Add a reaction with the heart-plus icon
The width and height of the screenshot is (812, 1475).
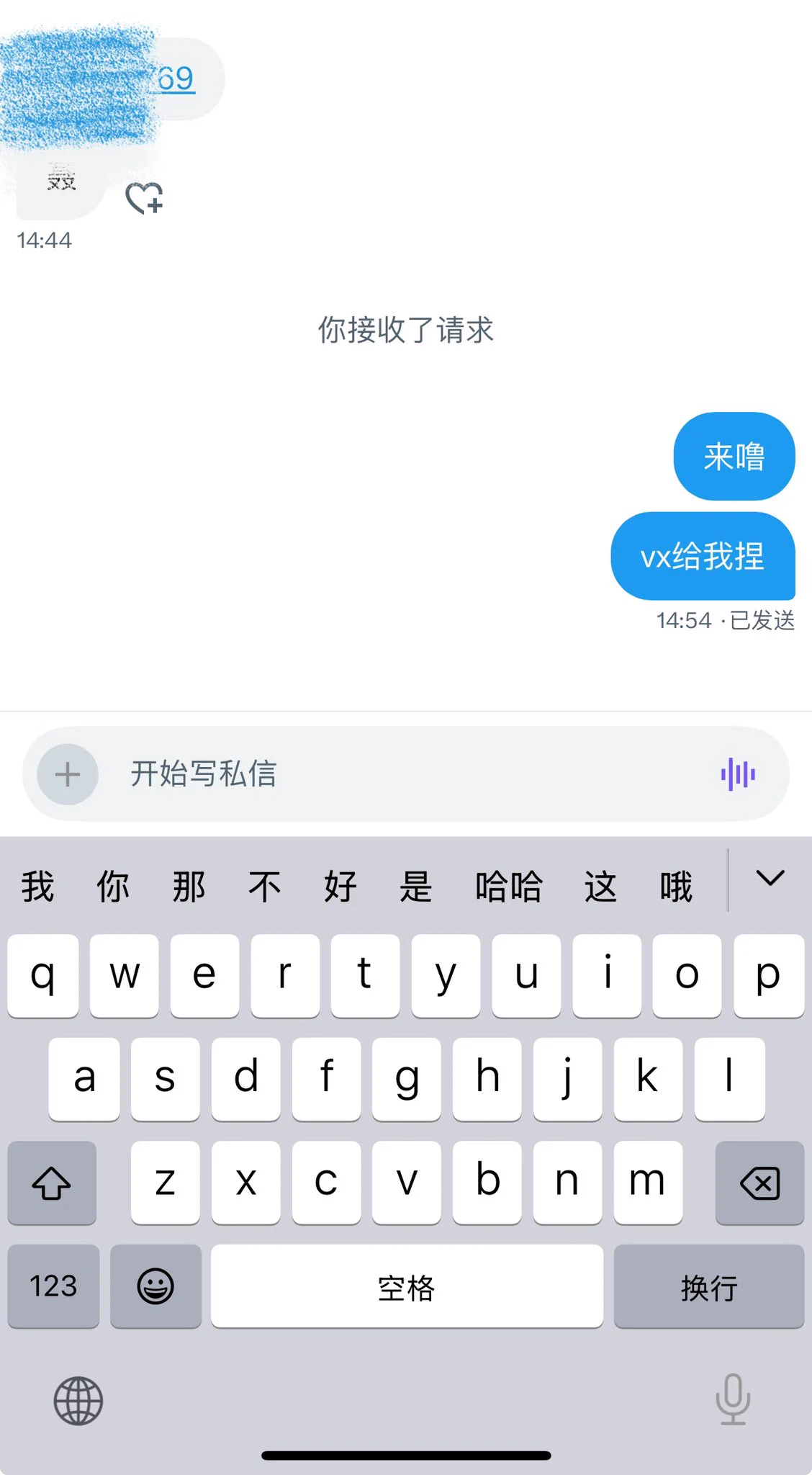(144, 198)
